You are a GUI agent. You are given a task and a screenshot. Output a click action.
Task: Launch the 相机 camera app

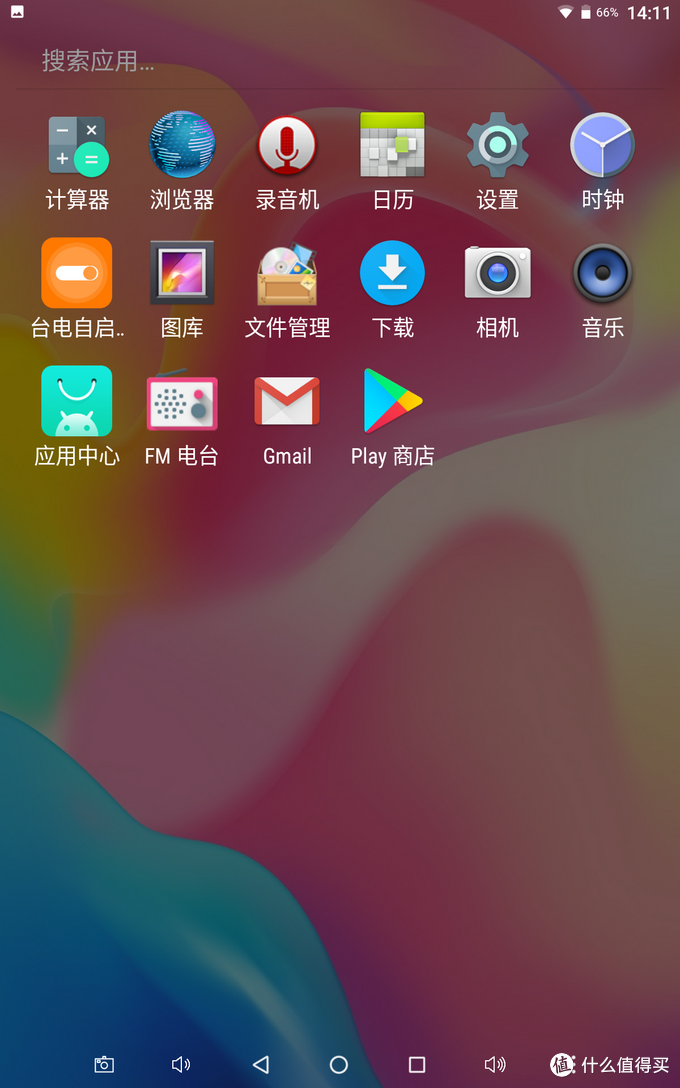(x=497, y=273)
